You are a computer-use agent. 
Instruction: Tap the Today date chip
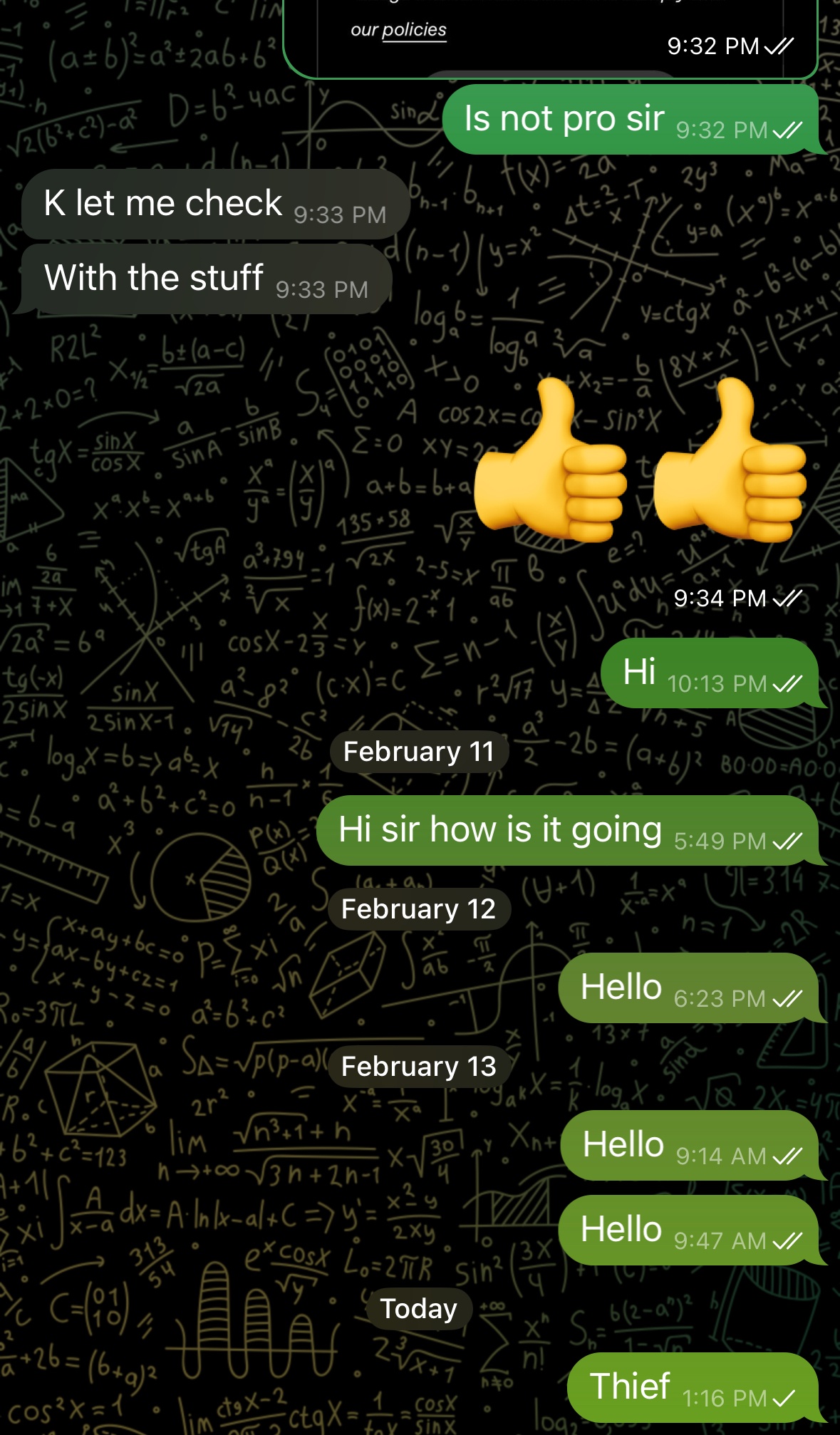point(418,1309)
